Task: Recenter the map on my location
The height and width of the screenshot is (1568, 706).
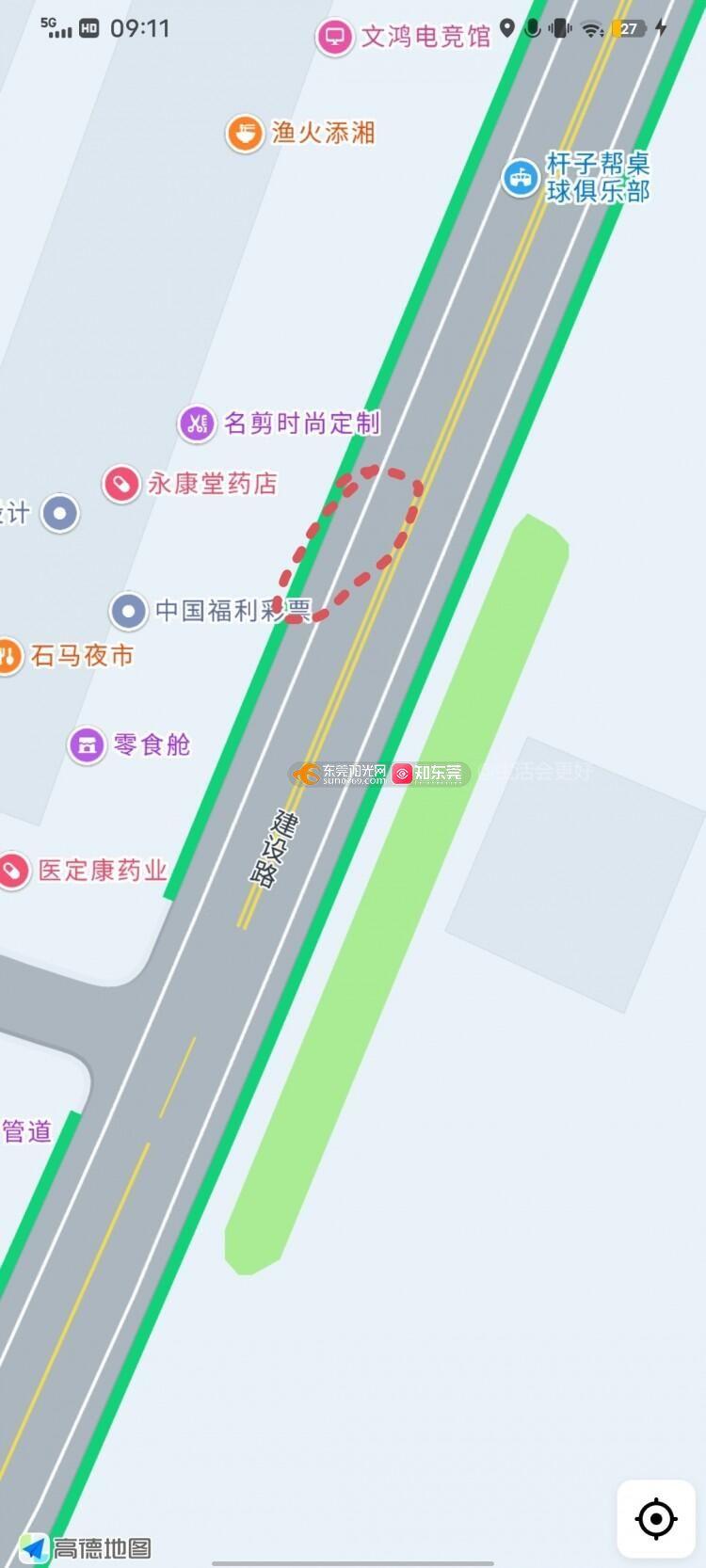Action: click(656, 1518)
